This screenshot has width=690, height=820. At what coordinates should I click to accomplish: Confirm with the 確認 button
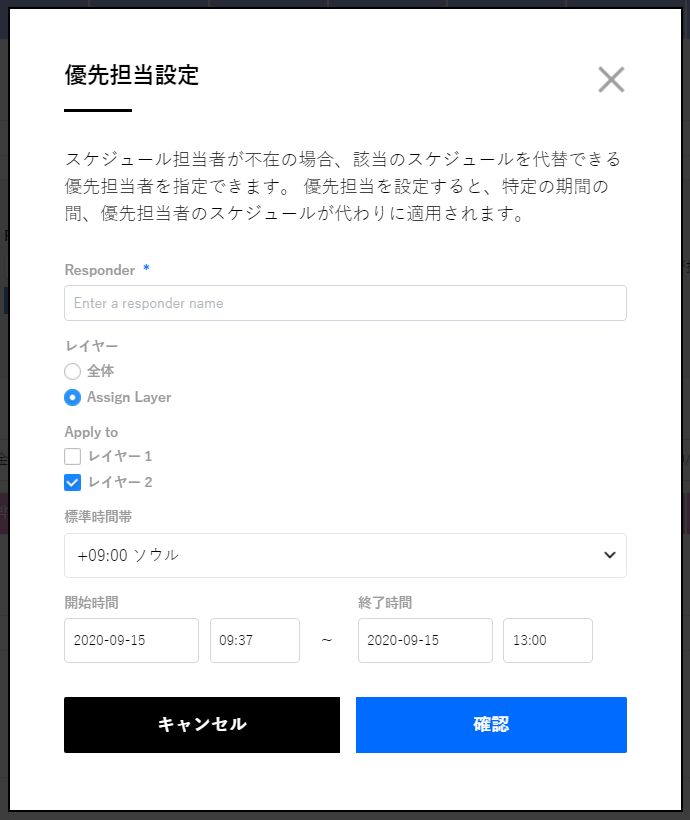(x=491, y=725)
